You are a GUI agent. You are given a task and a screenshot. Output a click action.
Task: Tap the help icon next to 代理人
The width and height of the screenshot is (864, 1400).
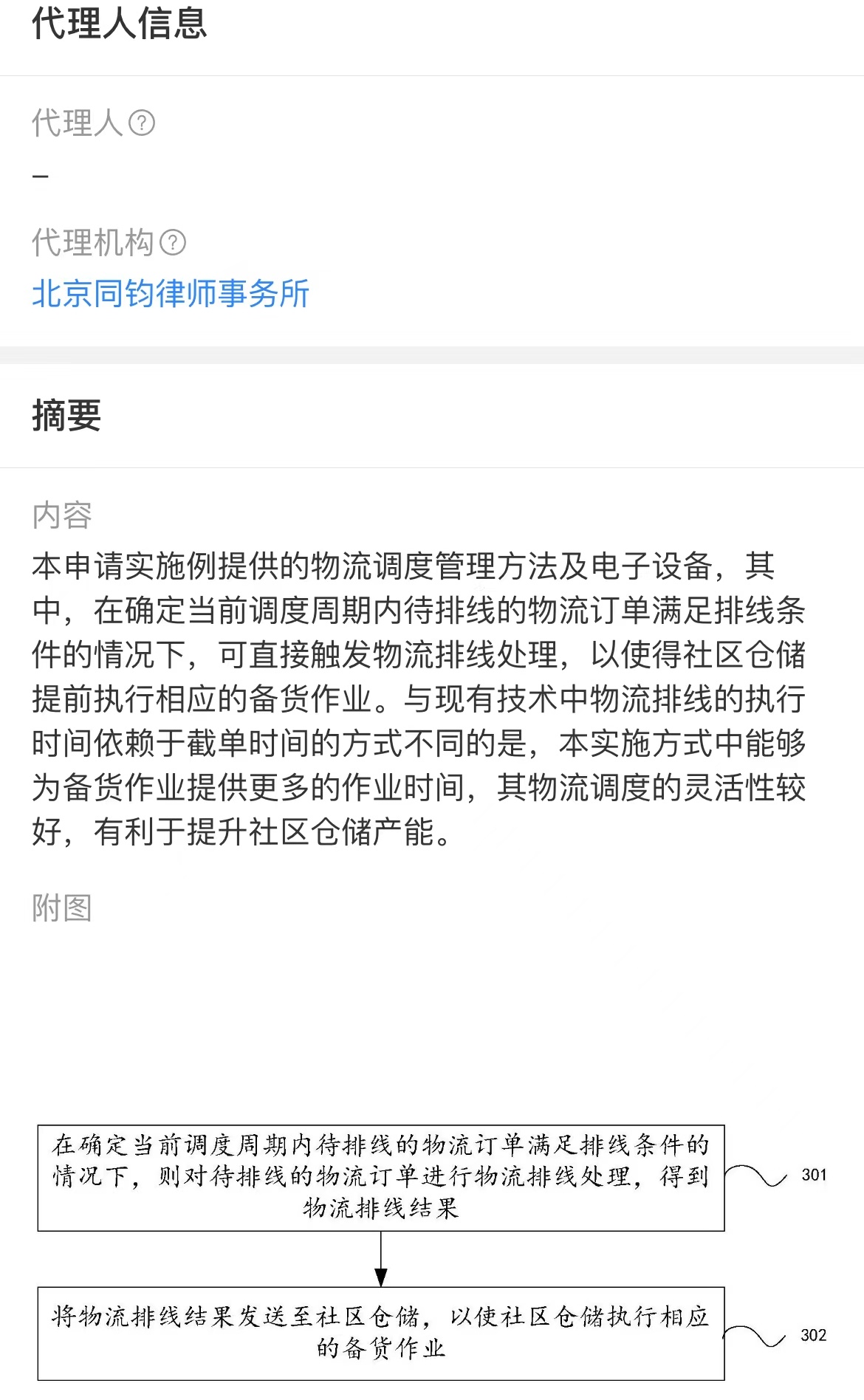(x=142, y=123)
